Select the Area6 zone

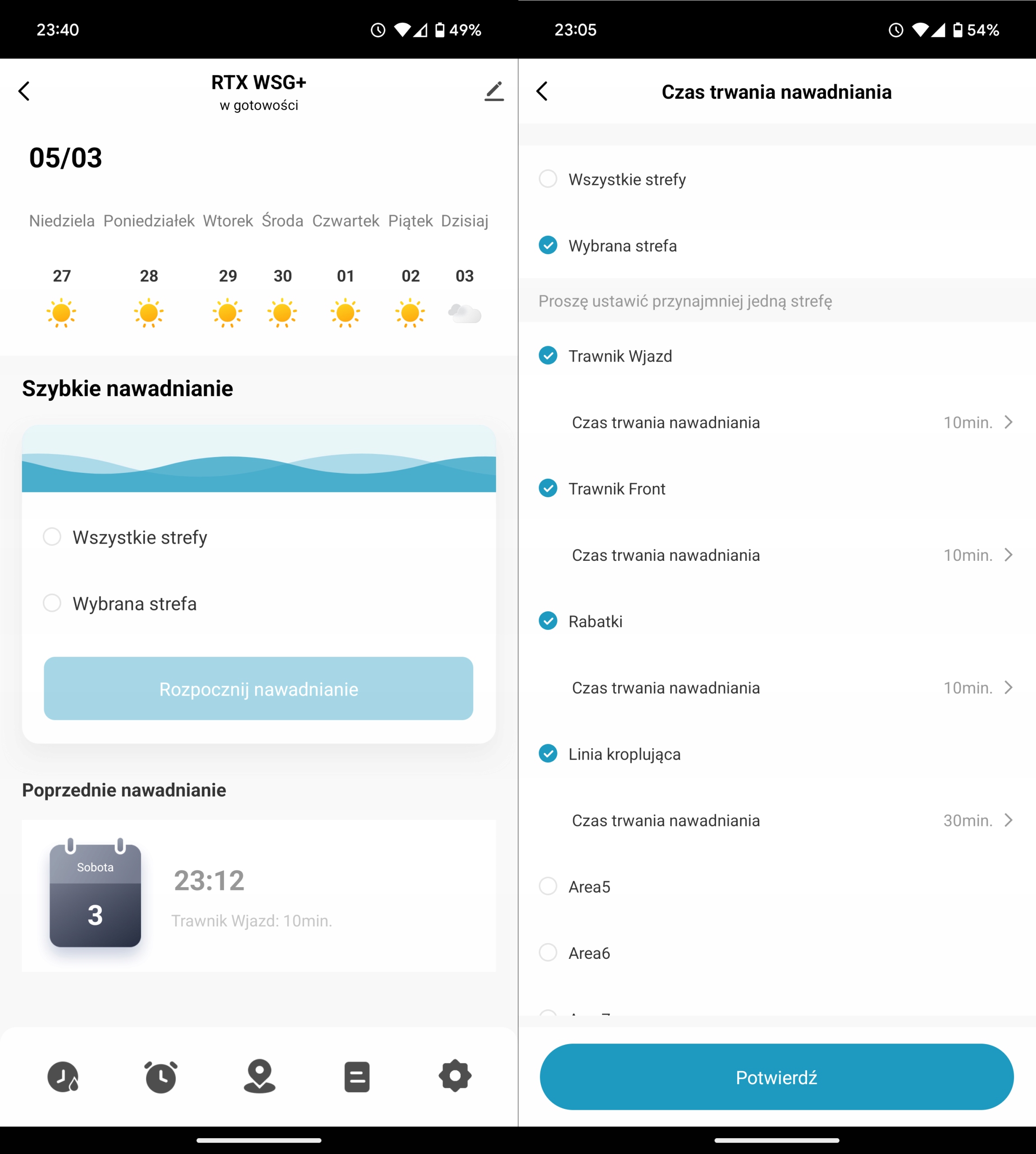click(x=548, y=953)
